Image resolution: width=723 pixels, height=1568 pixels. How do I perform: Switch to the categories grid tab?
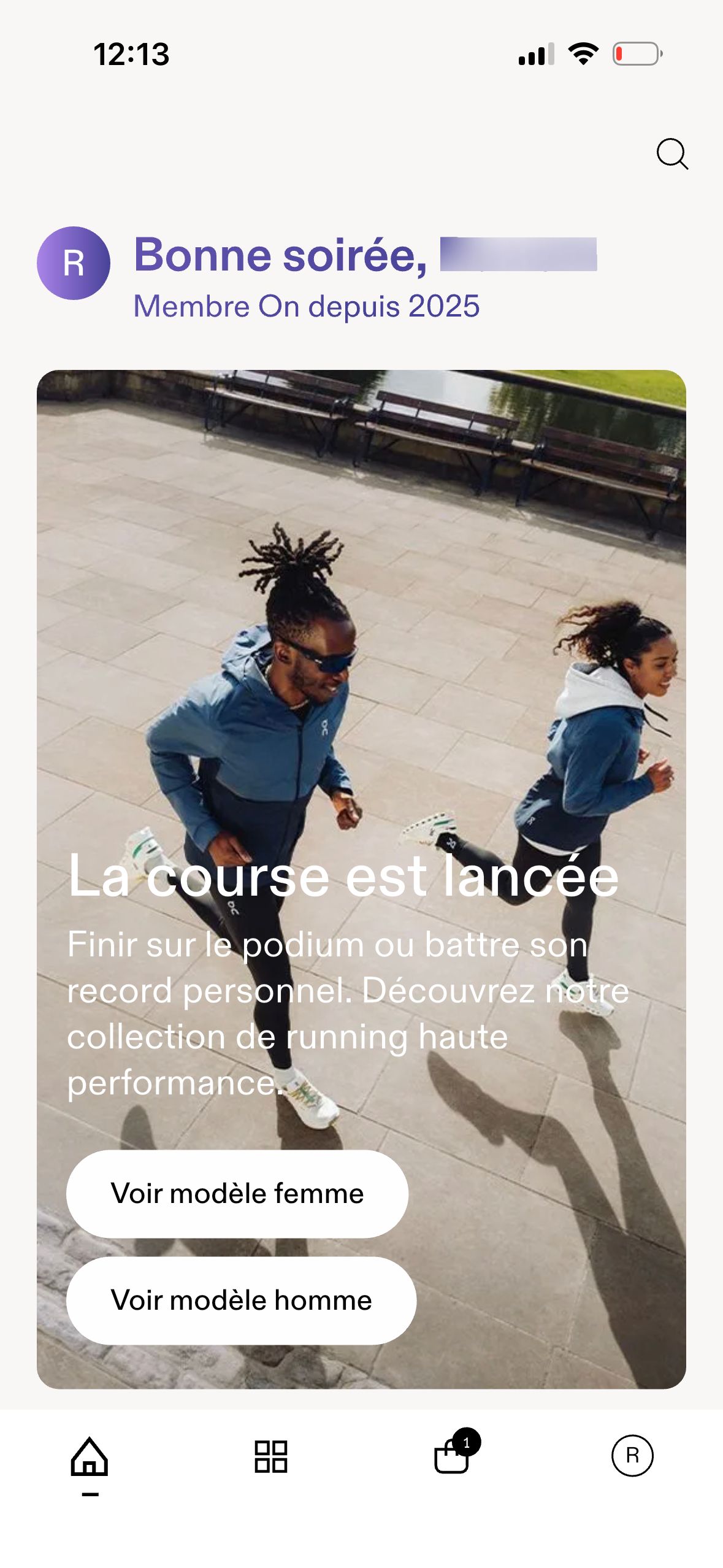tap(270, 1456)
